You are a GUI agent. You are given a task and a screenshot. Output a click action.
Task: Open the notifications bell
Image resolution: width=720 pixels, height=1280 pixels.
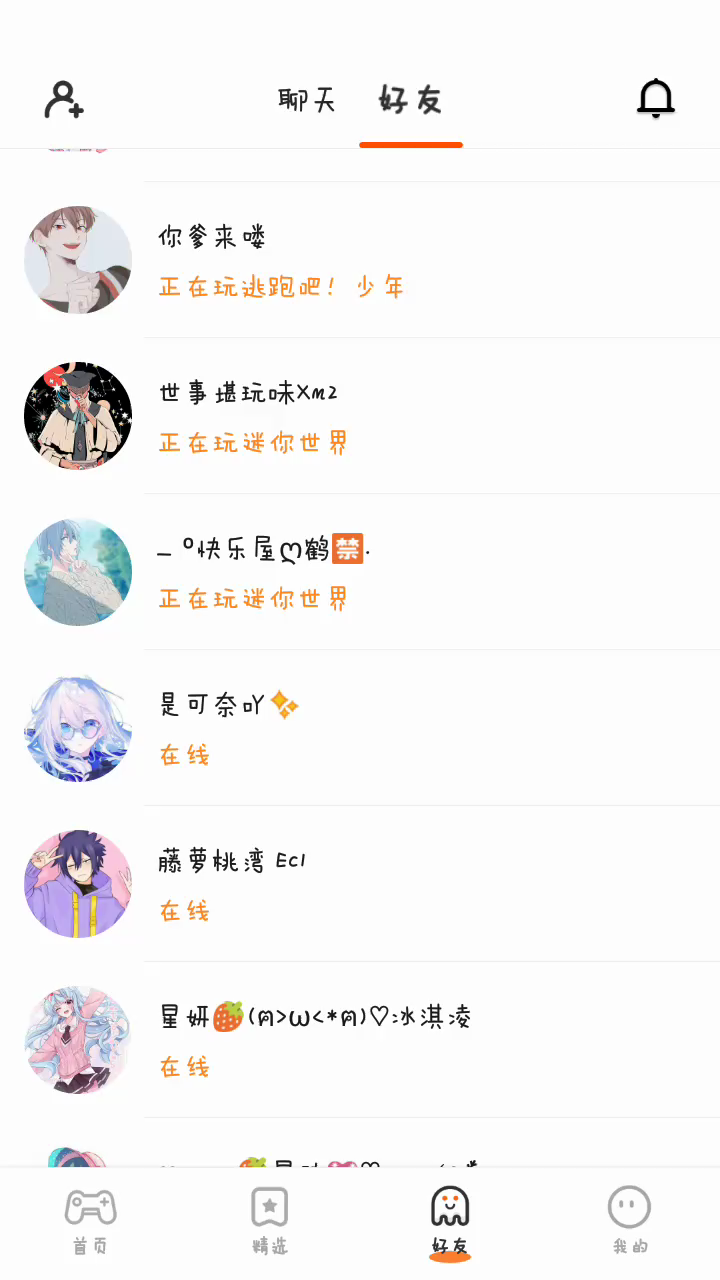tap(656, 99)
